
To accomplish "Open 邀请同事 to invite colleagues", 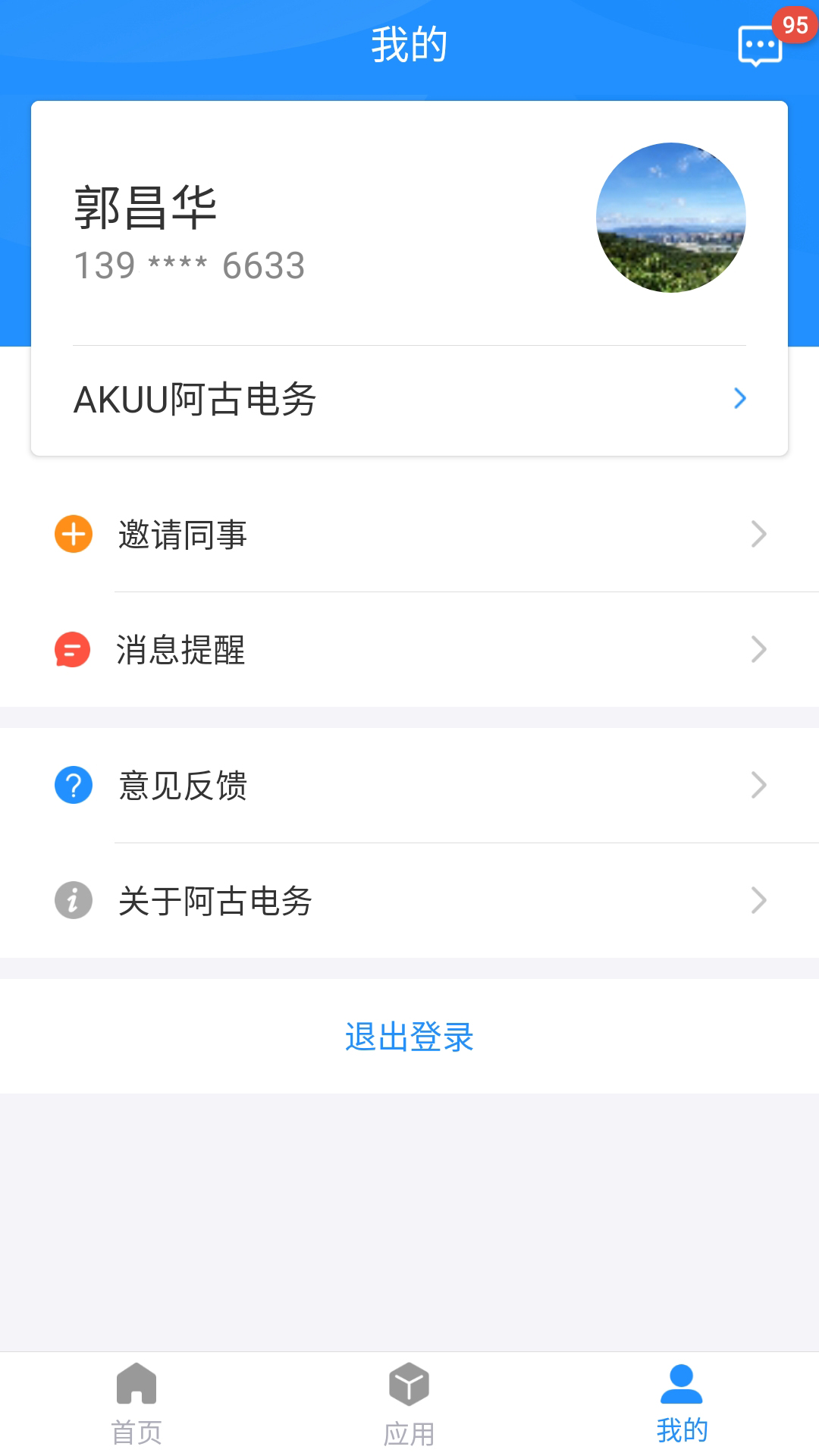I will [409, 535].
